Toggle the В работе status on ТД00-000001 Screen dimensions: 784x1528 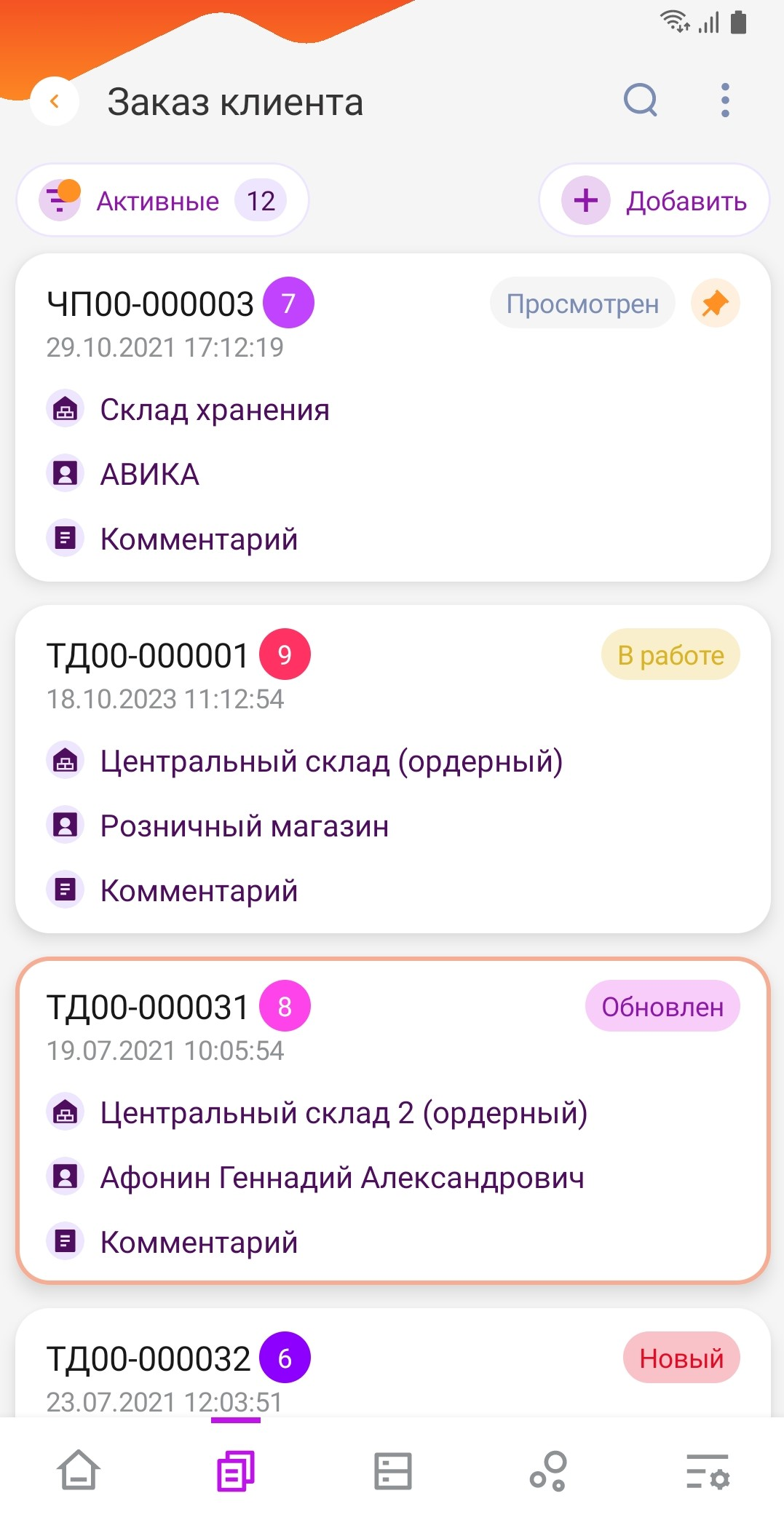pos(670,654)
